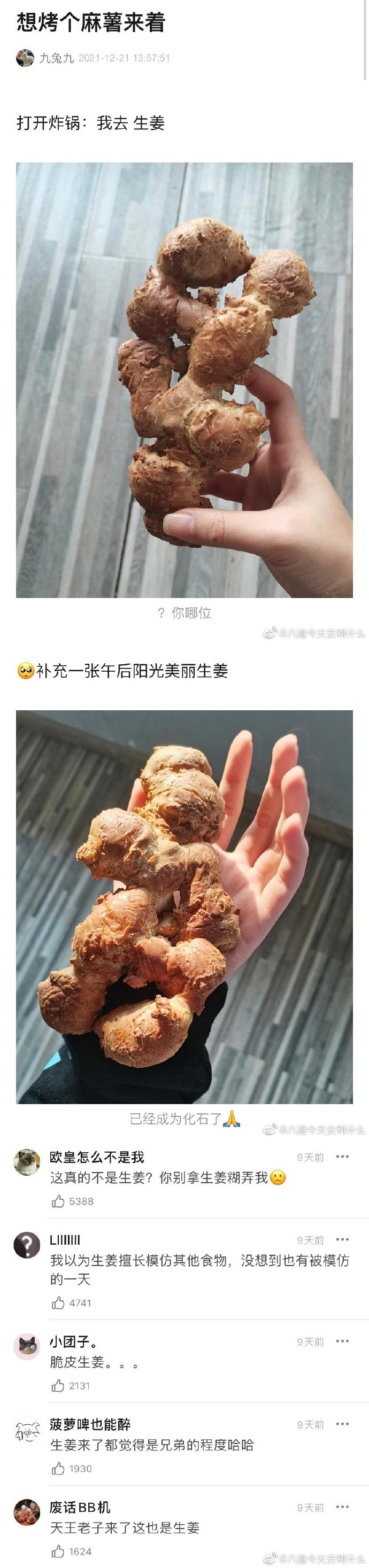This screenshot has height=1568, width=369.
Task: View the first photo captioned 你哪位
Action: 184,379
